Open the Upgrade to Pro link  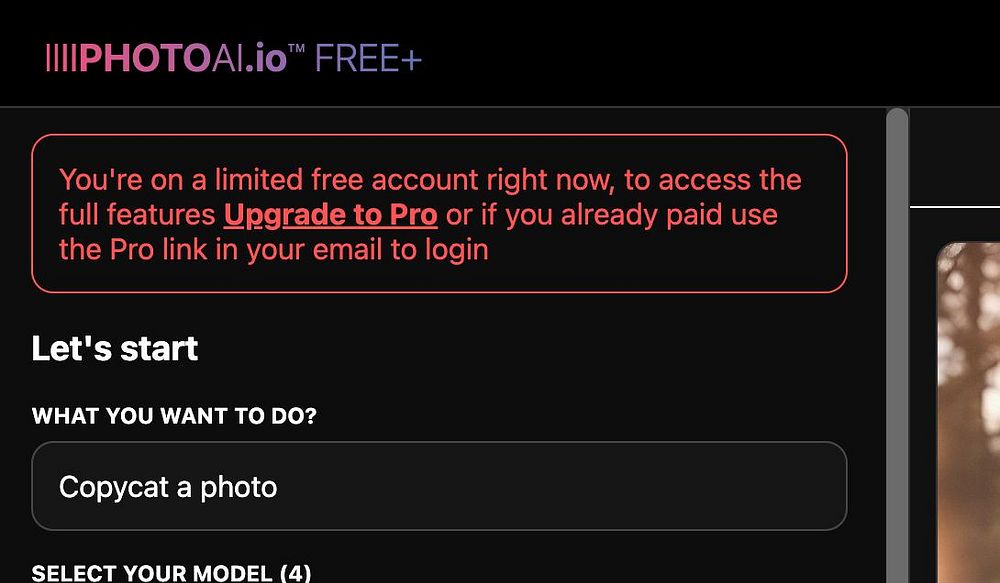click(x=330, y=215)
